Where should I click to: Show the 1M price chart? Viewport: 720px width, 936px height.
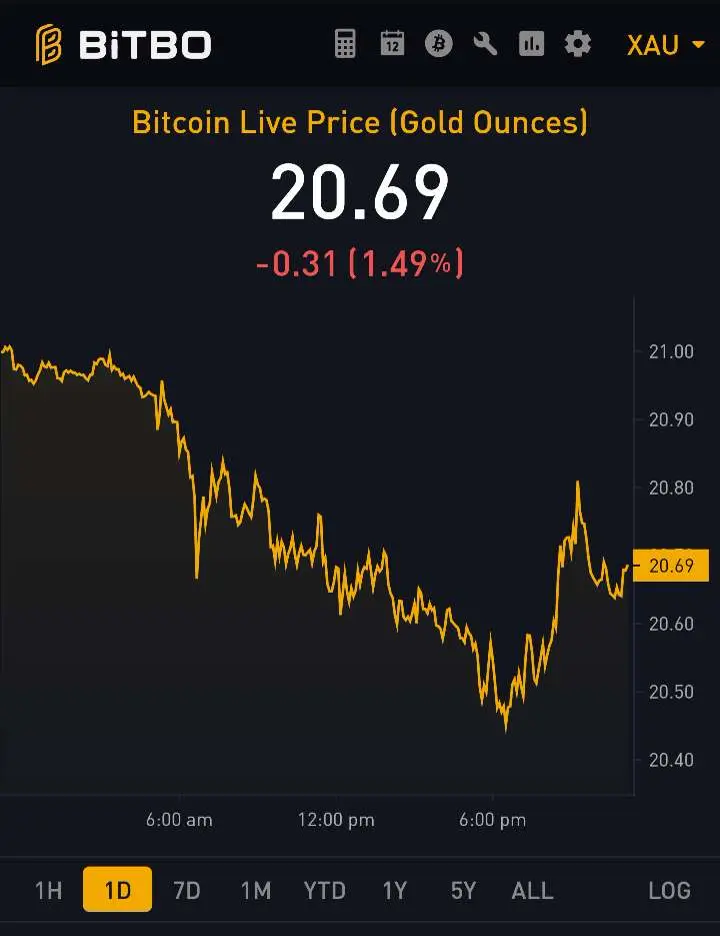click(256, 890)
